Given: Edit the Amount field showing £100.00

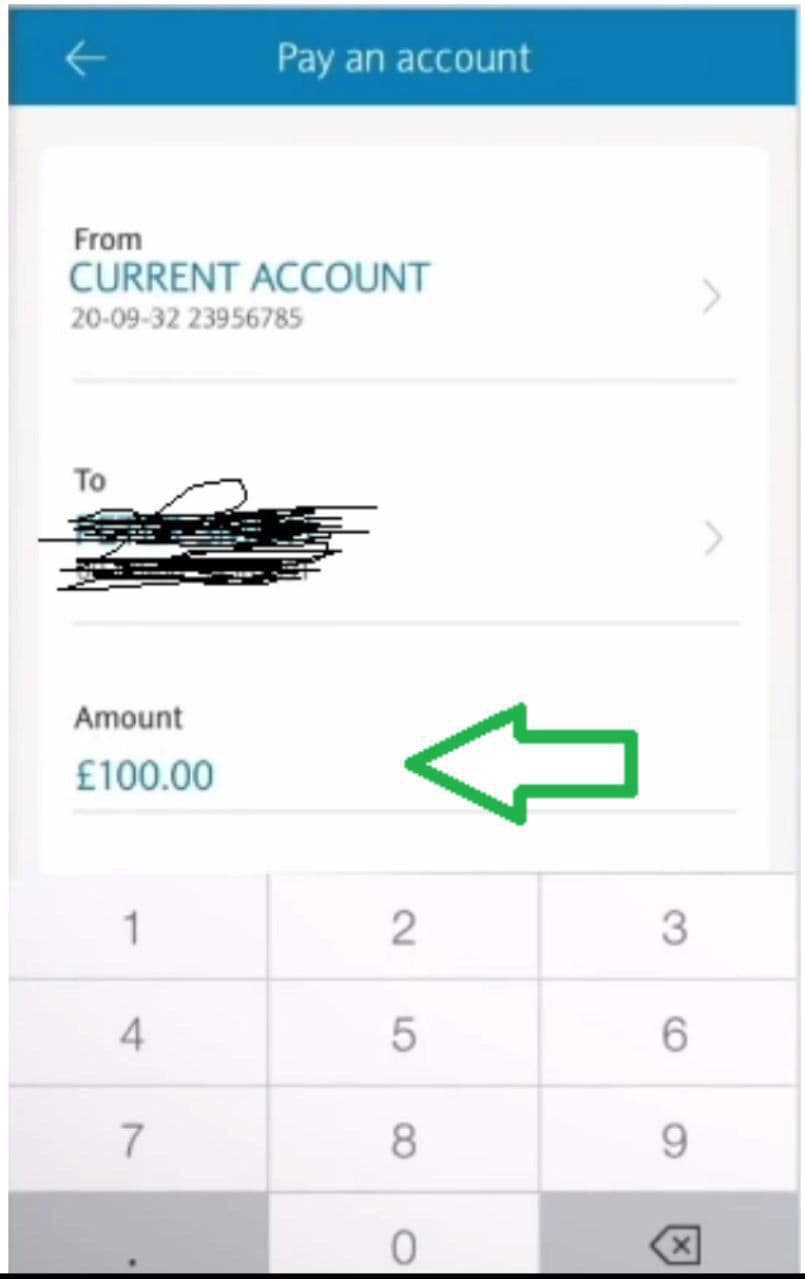Looking at the screenshot, I should 145,776.
